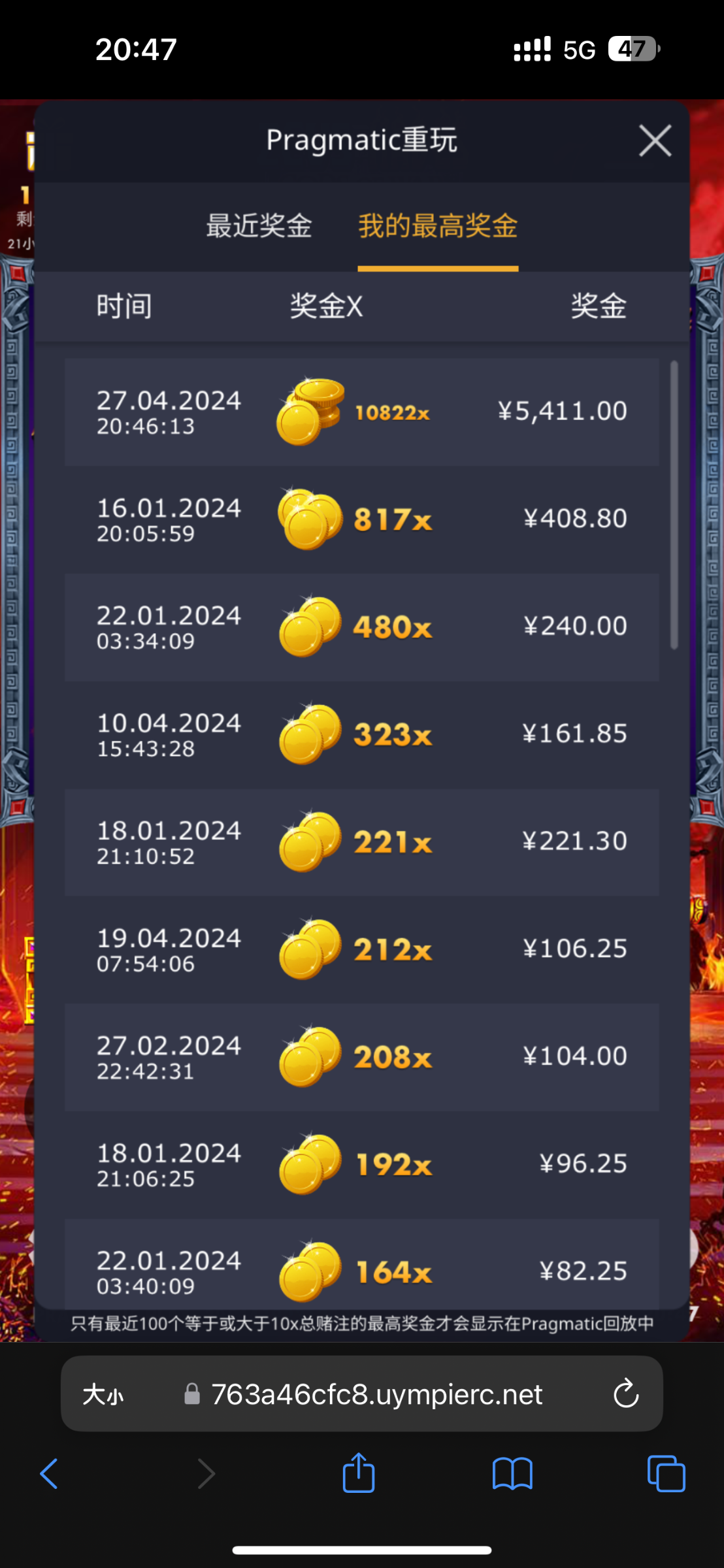Image resolution: width=724 pixels, height=1568 pixels.
Task: Replay the 208x win worth ¥104.00
Action: (361, 1057)
